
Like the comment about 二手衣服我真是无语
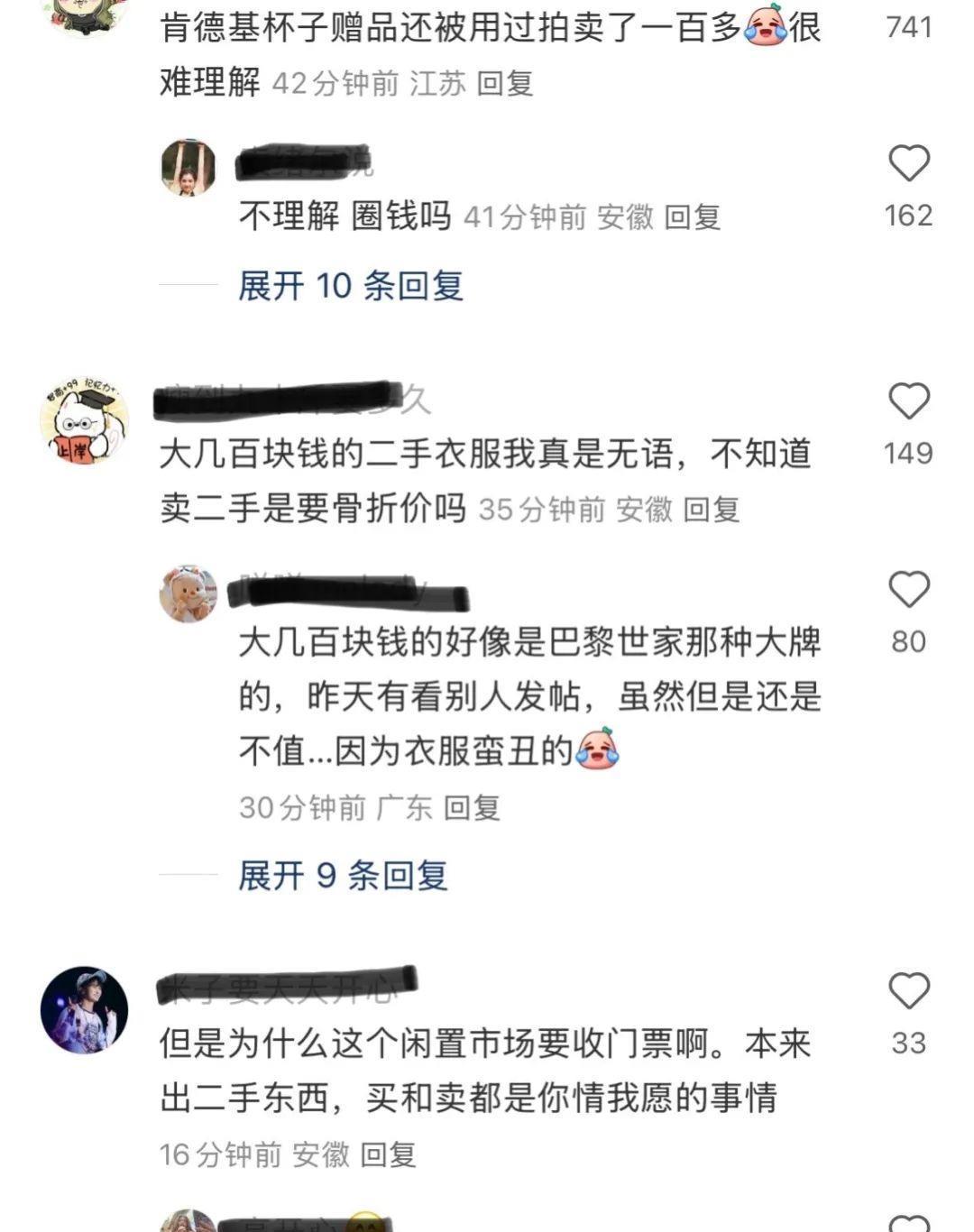pos(908,402)
